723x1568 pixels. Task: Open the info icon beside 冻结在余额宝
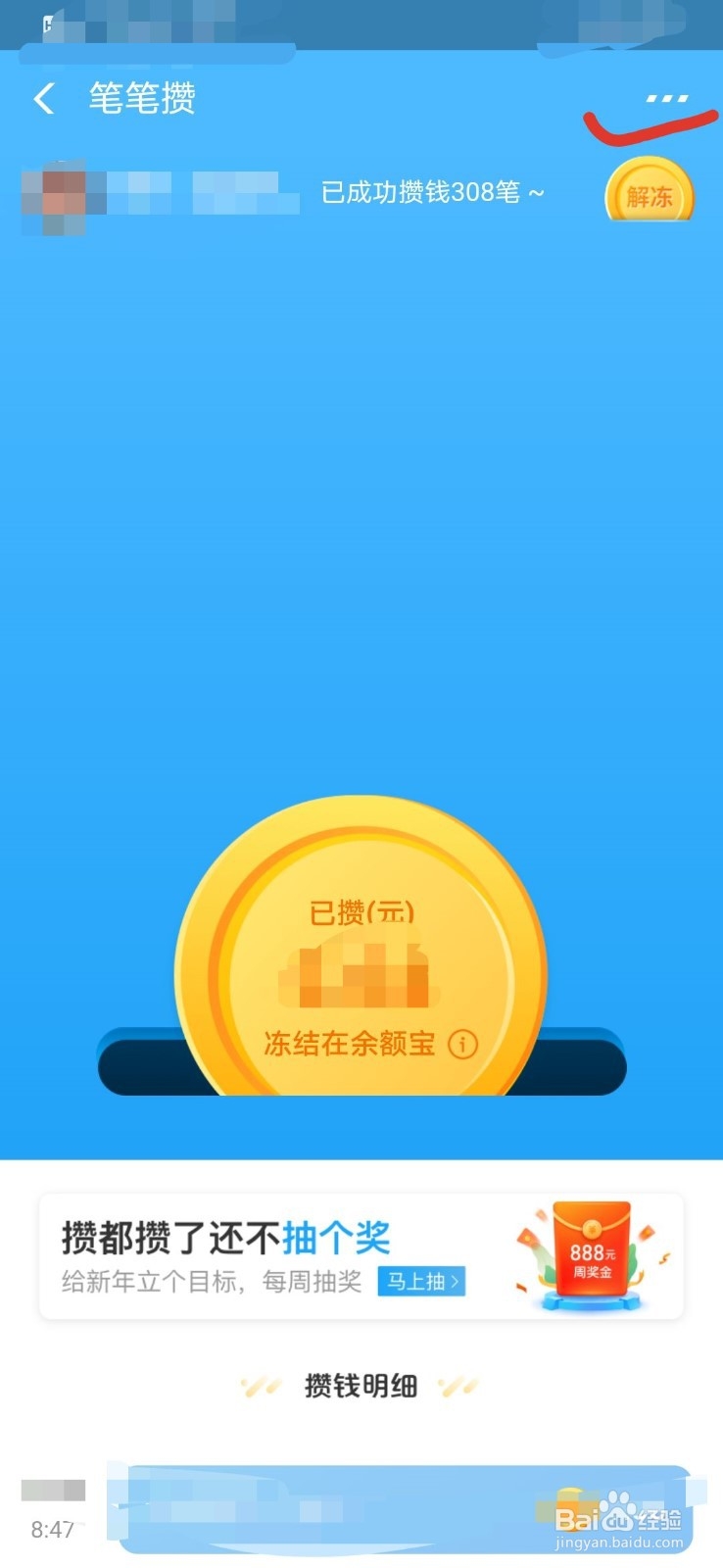[x=462, y=1044]
